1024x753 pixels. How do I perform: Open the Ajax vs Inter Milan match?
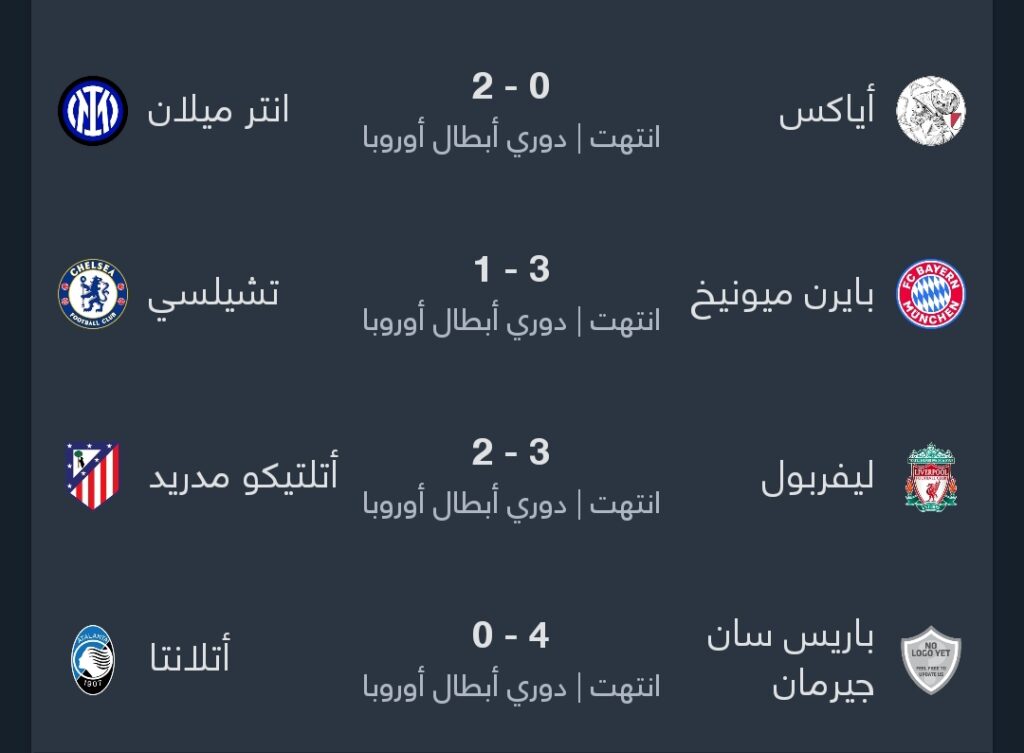coord(511,110)
